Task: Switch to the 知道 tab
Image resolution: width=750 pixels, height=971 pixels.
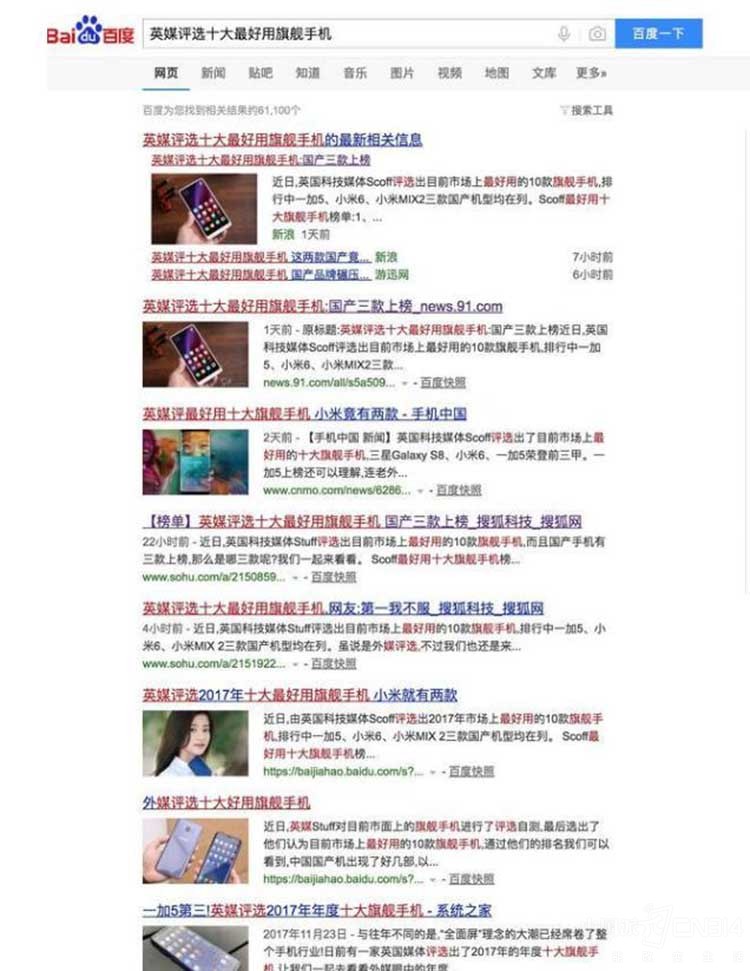Action: click(308, 73)
